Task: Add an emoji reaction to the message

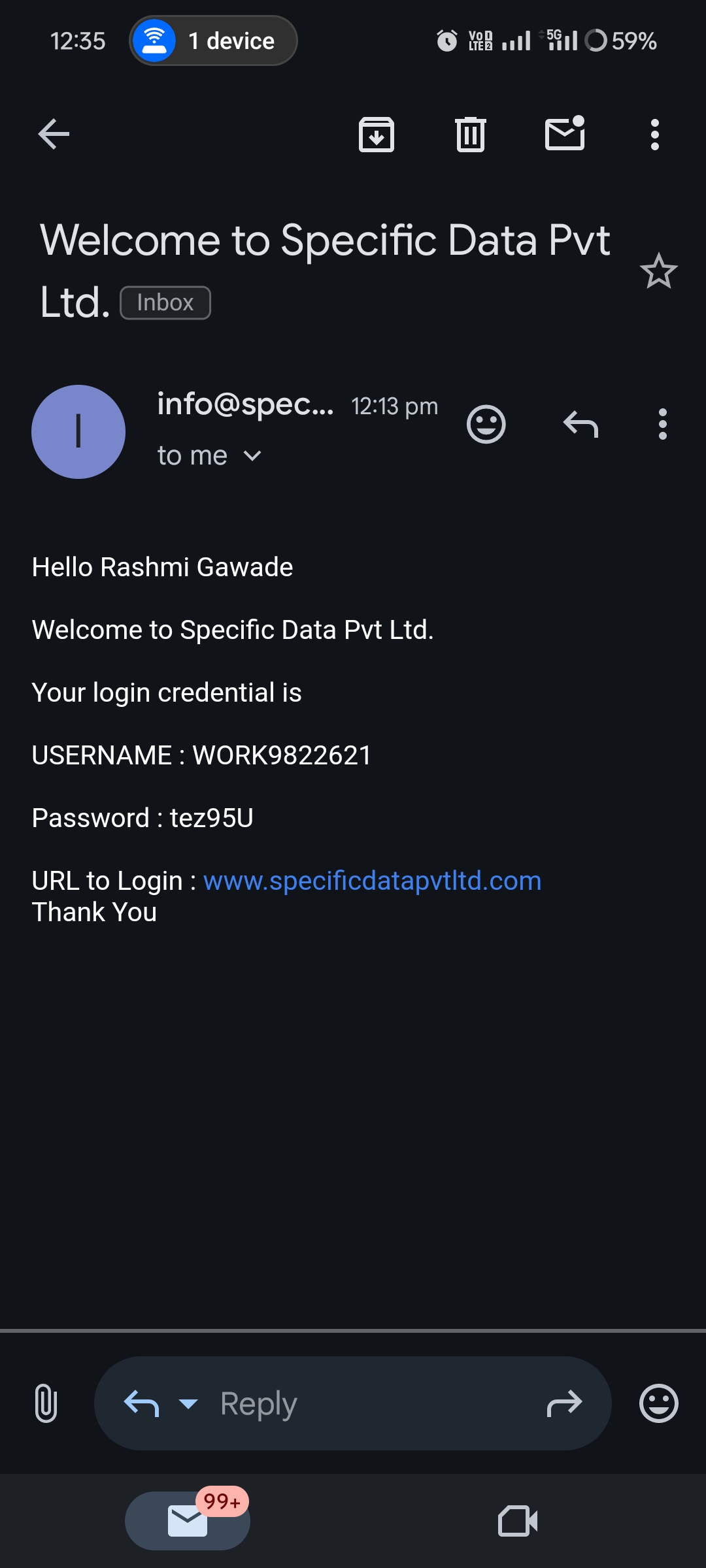Action: coord(486,425)
